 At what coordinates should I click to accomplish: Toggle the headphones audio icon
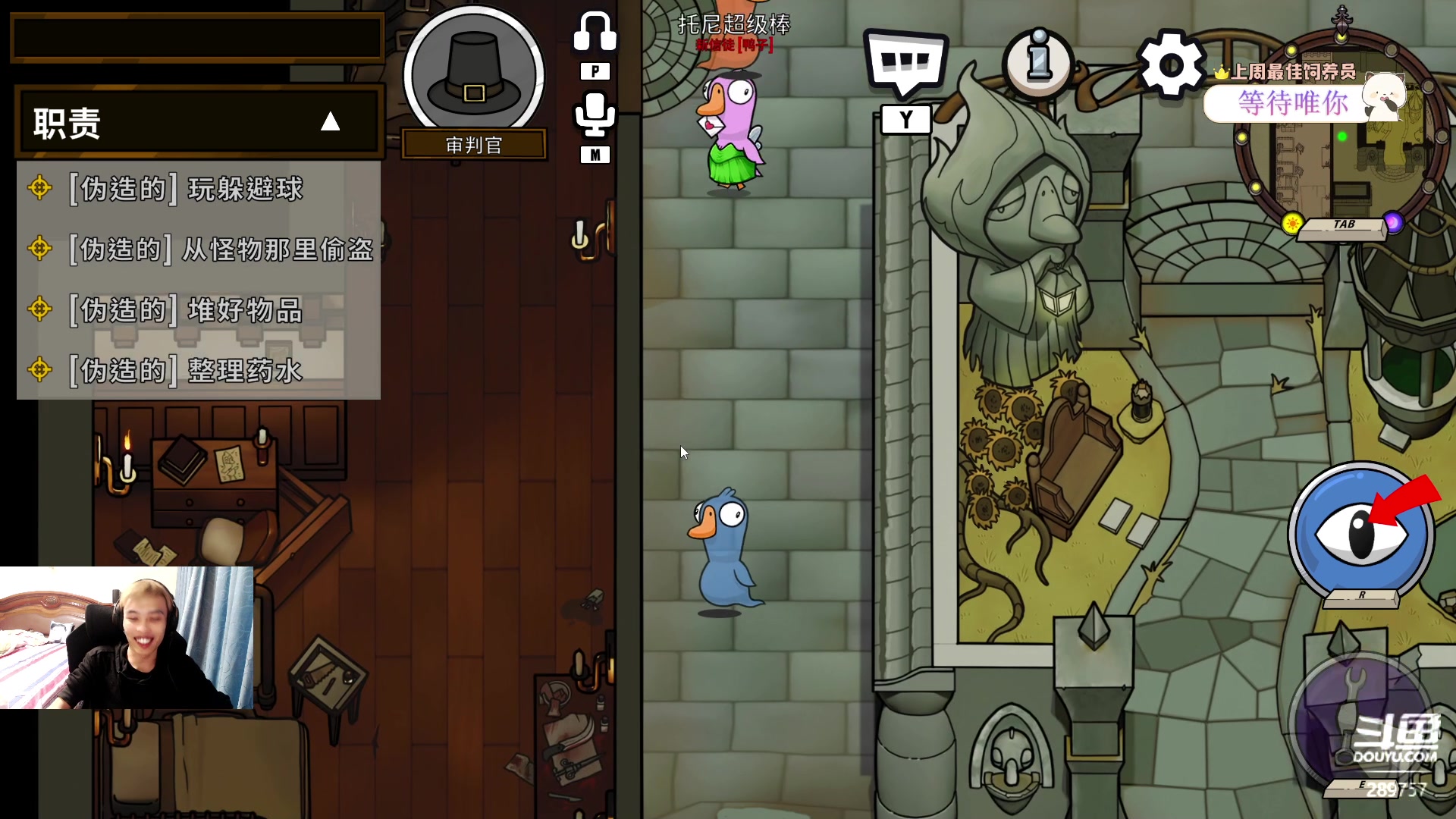(x=595, y=33)
